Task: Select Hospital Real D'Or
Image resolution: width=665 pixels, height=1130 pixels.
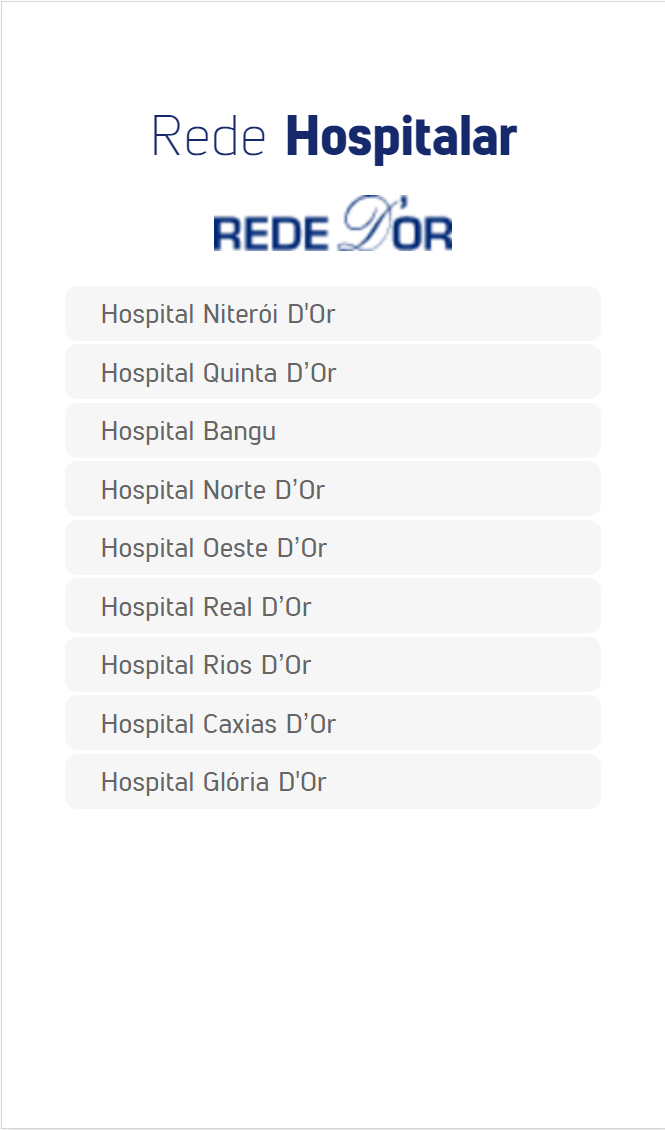Action: 333,605
